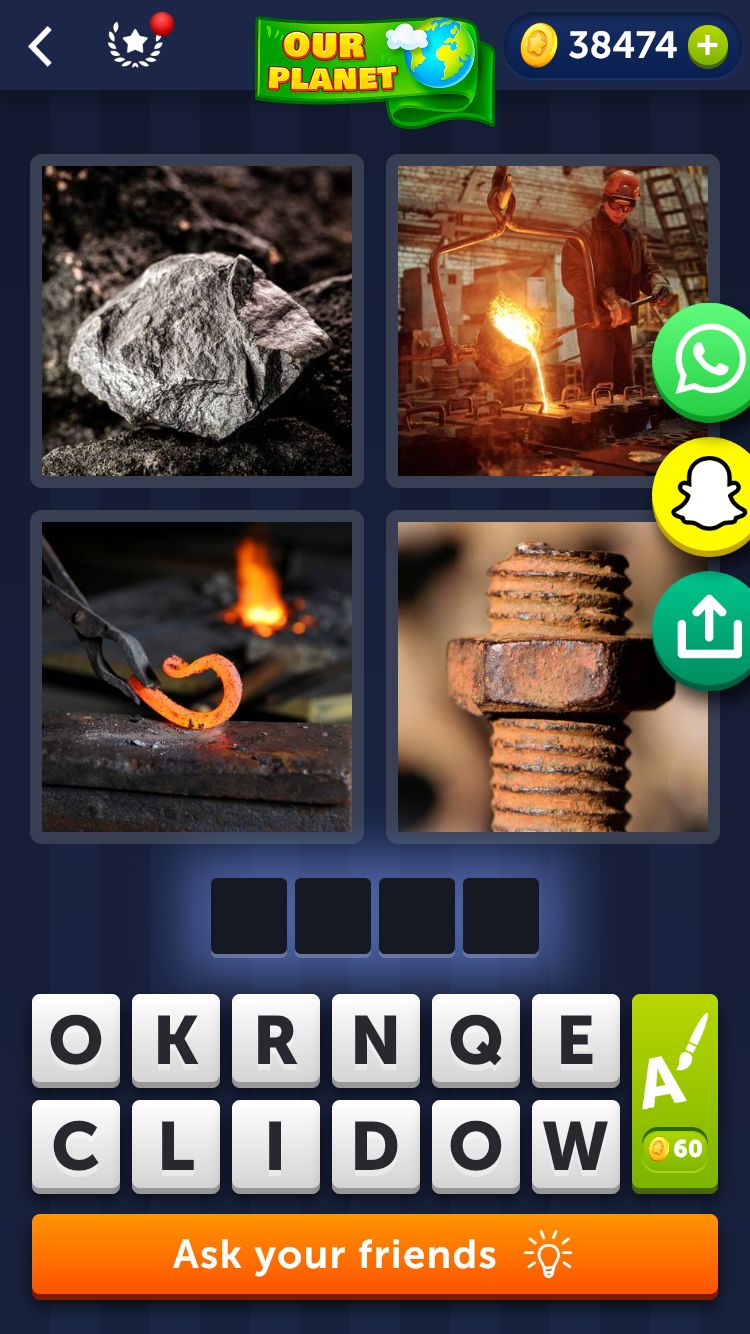
Task: Enlarge the rusty bolt picture
Action: click(530, 677)
